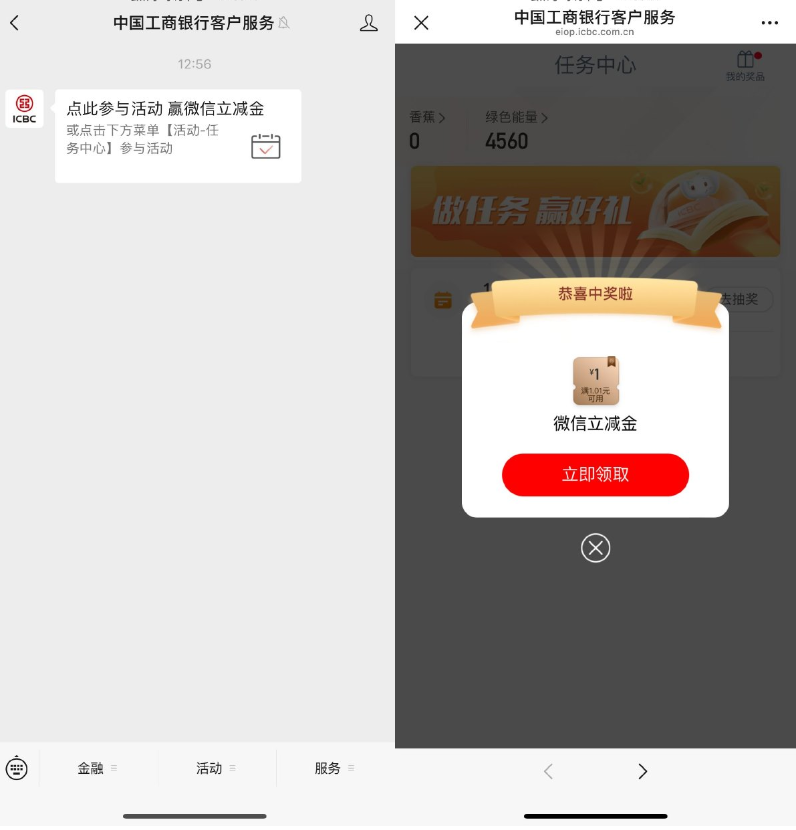Dismiss the prize popup with circled X
The height and width of the screenshot is (830, 796).
pyautogui.click(x=595, y=548)
